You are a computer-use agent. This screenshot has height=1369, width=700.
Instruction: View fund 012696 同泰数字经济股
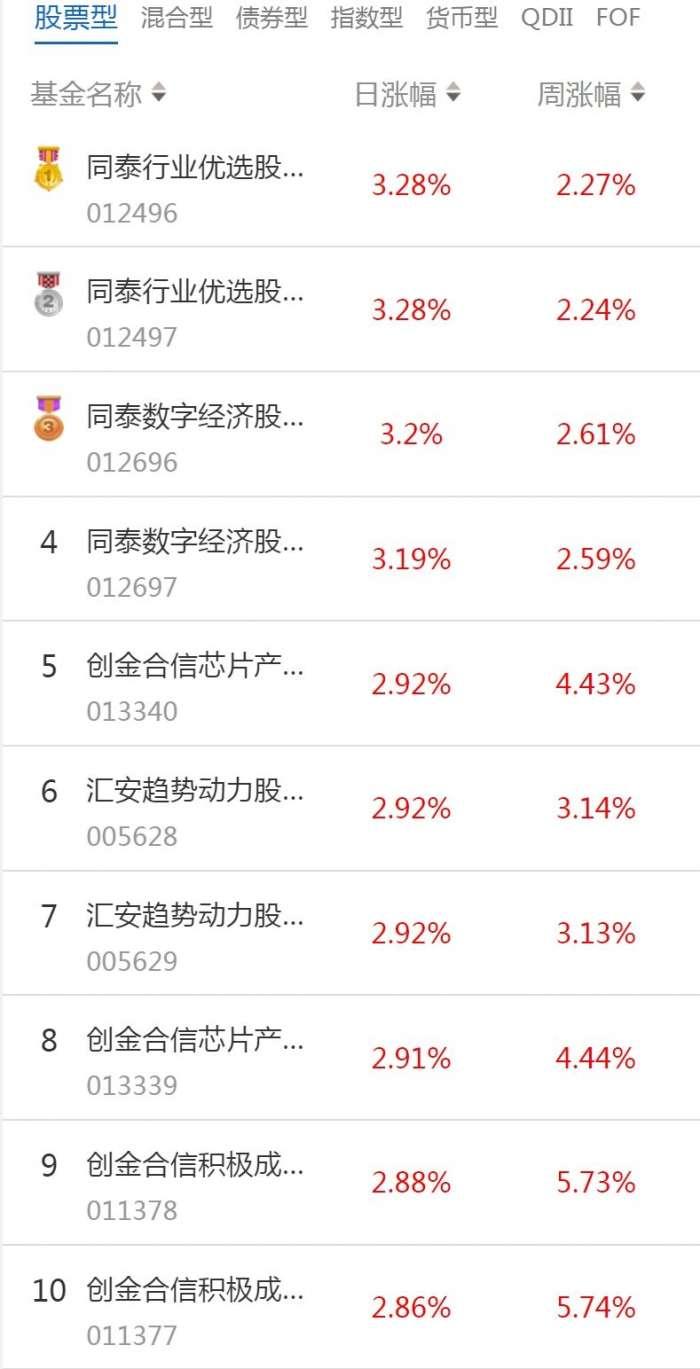point(350,435)
